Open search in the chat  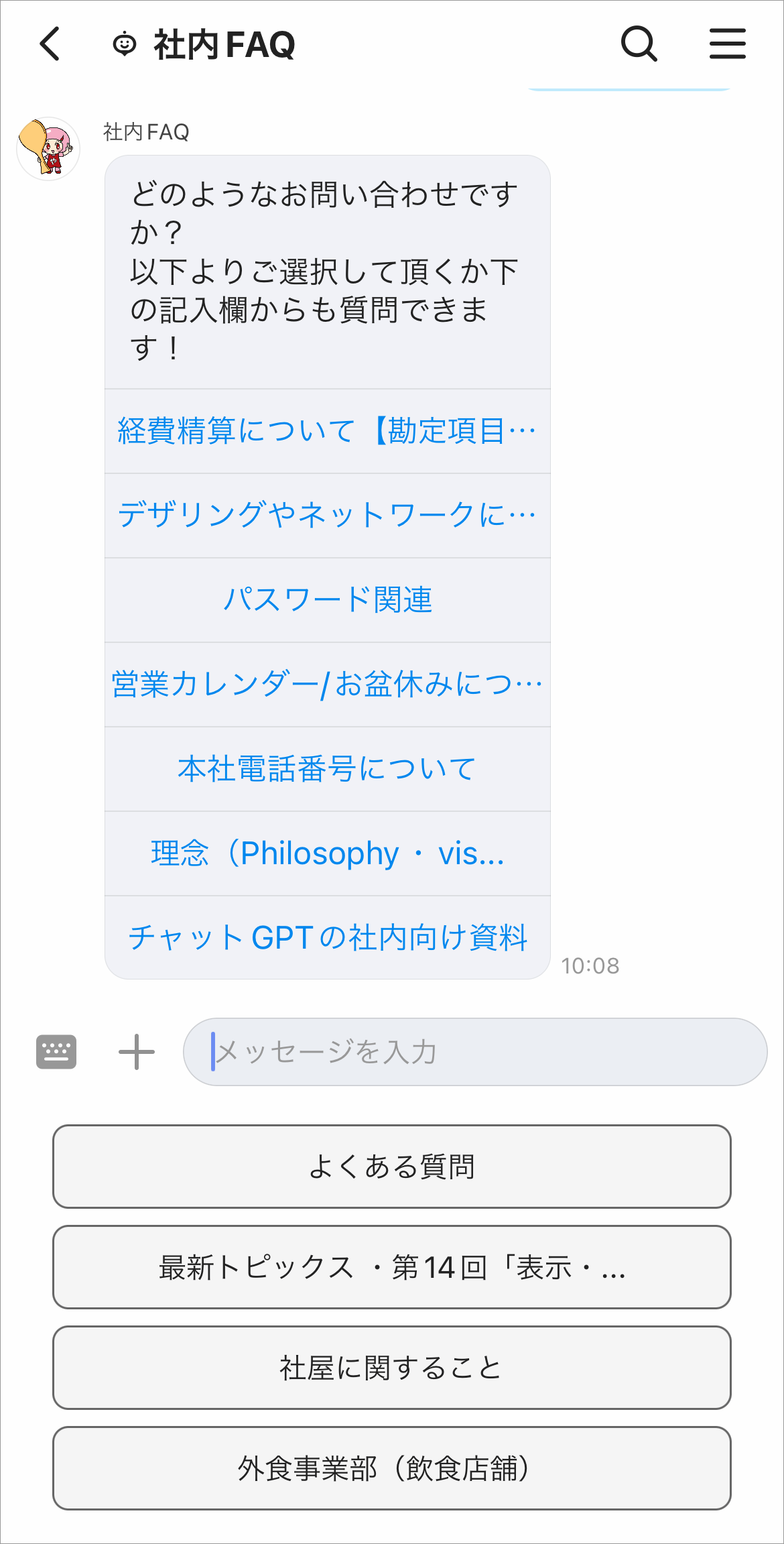[x=639, y=44]
